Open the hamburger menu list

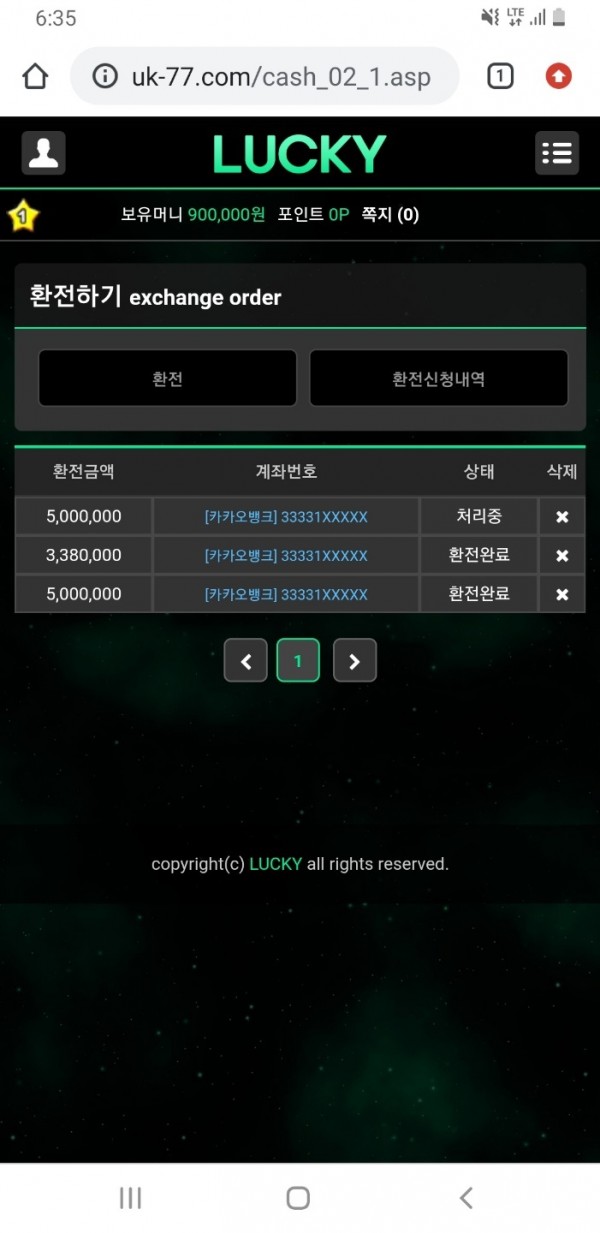tap(556, 153)
